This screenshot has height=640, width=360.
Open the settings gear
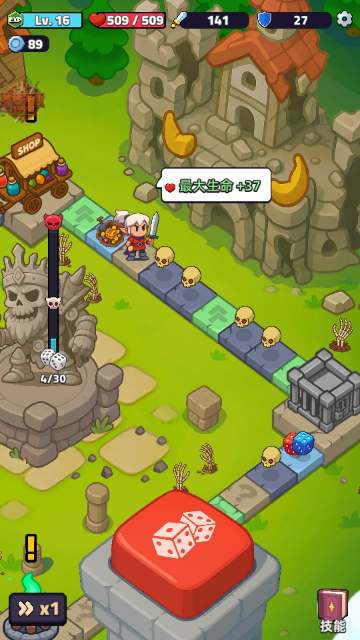click(344, 20)
